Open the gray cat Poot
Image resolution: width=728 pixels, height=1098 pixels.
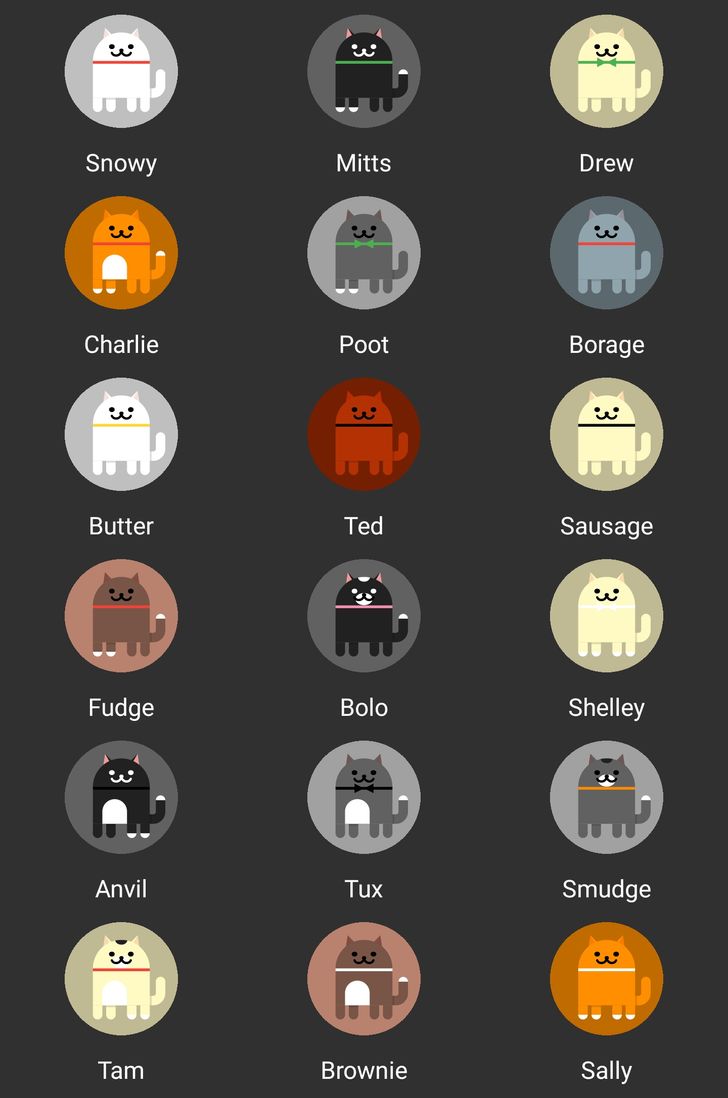(x=364, y=253)
